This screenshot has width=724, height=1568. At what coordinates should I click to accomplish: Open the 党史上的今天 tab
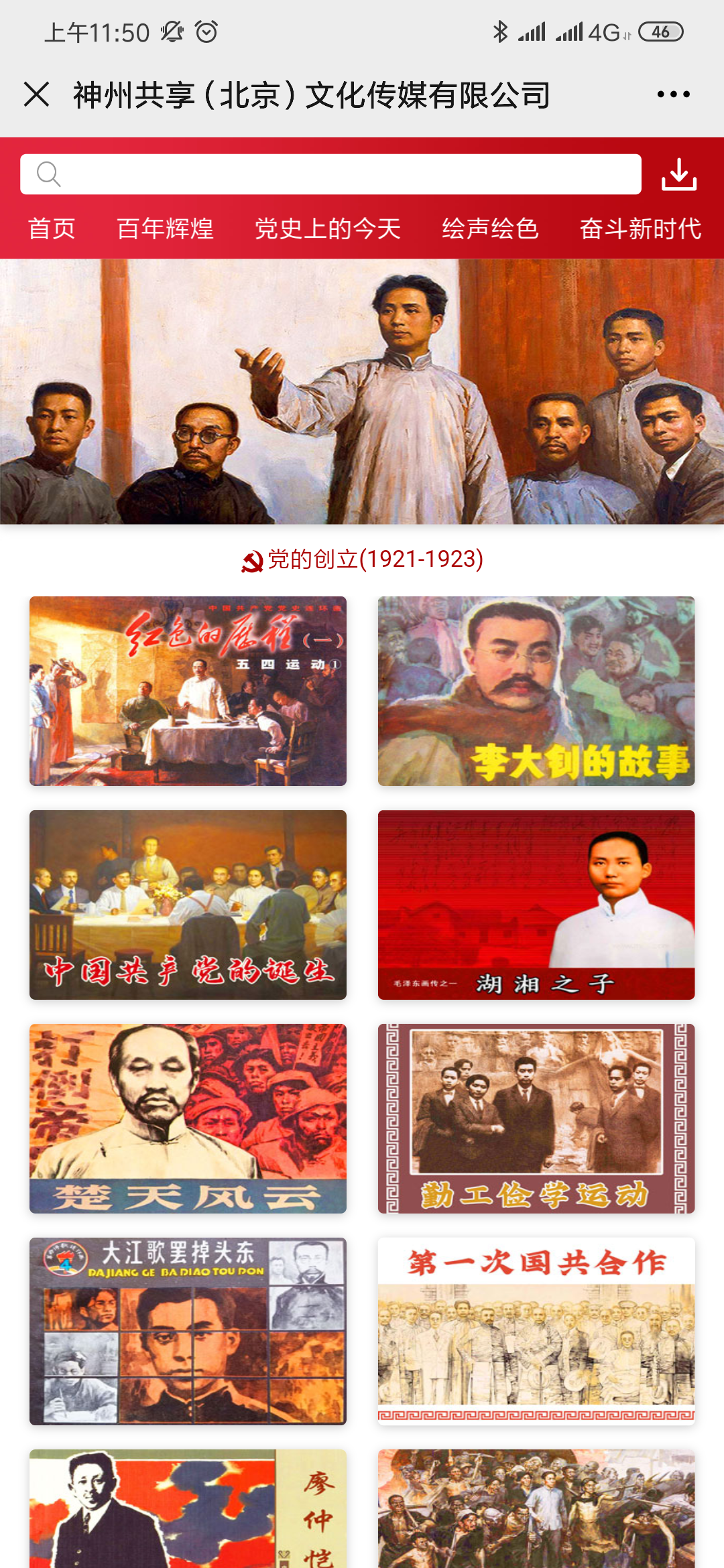[x=327, y=228]
